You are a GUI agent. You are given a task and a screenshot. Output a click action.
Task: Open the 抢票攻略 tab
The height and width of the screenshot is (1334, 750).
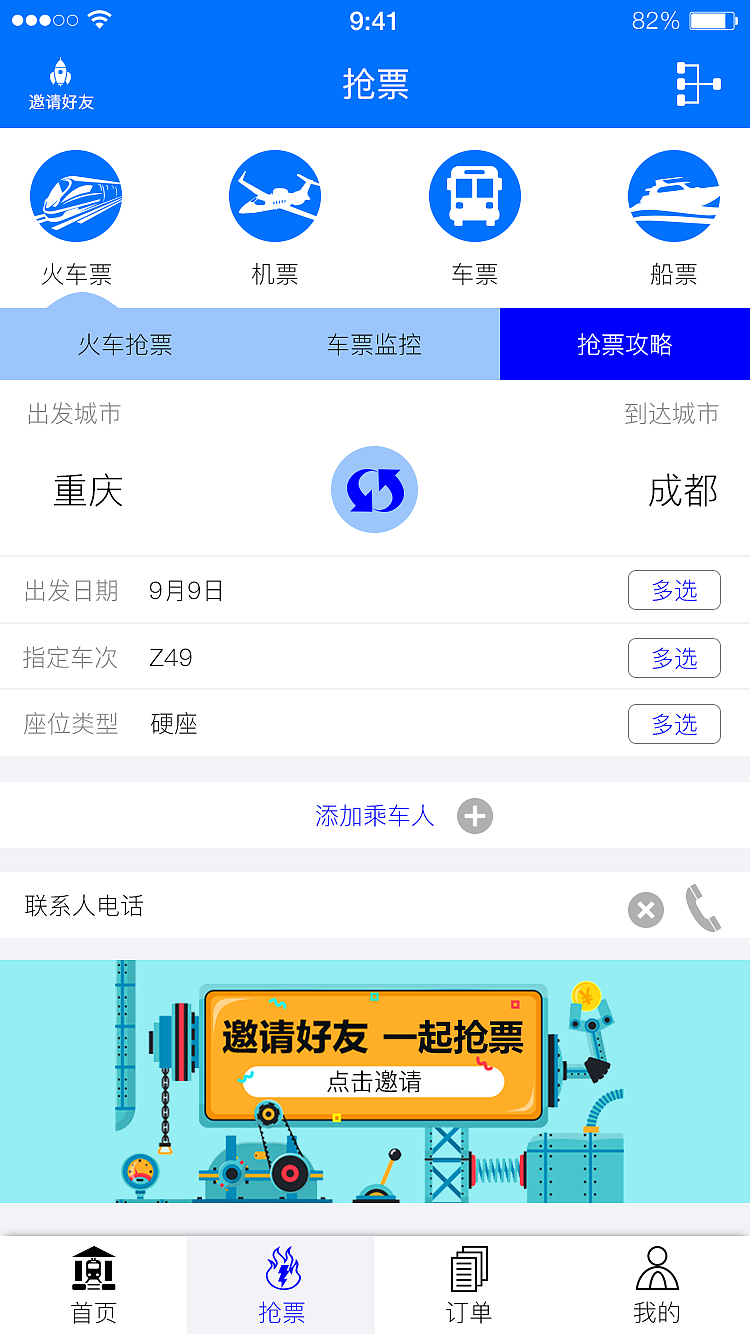point(624,343)
